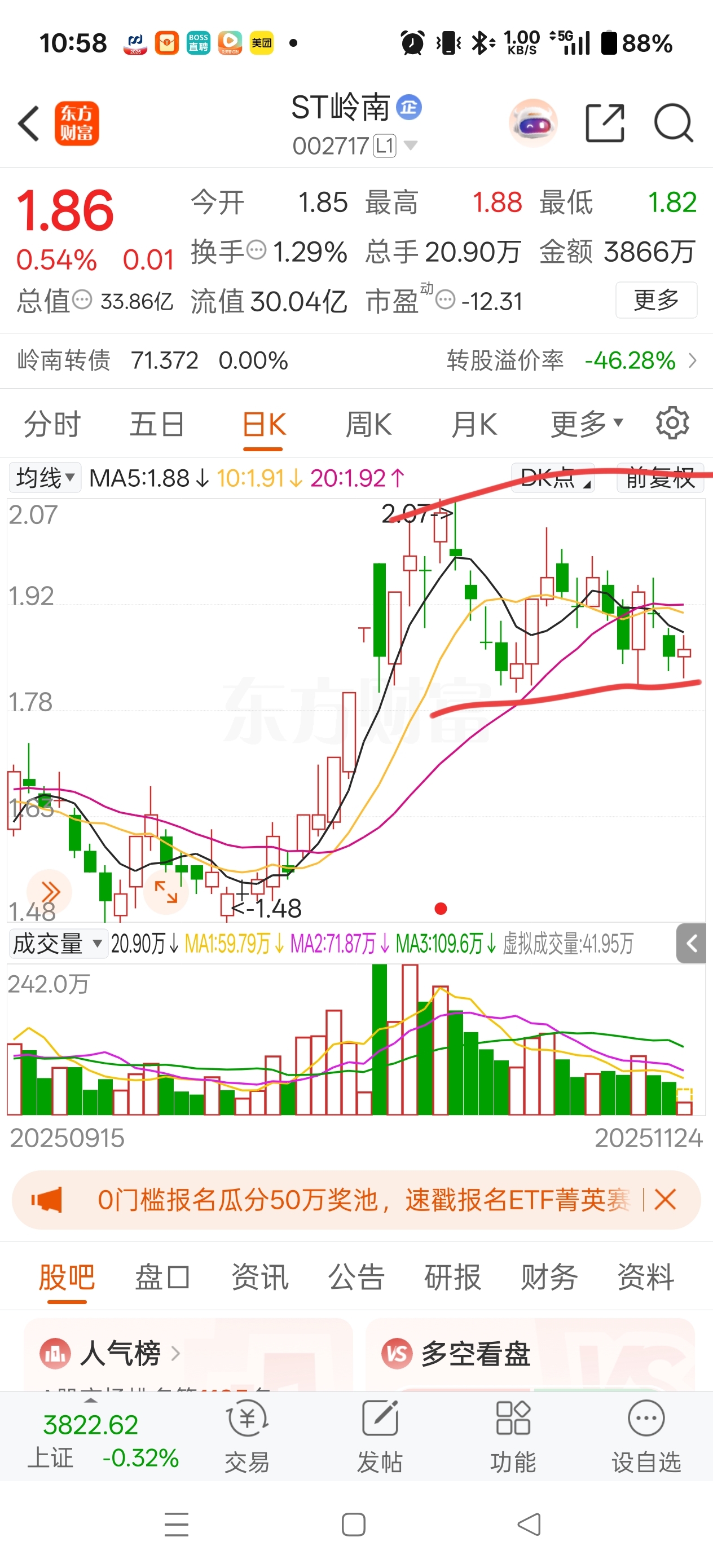Go back using the top-left arrow
Screen dimensions: 713x1568
click(29, 124)
